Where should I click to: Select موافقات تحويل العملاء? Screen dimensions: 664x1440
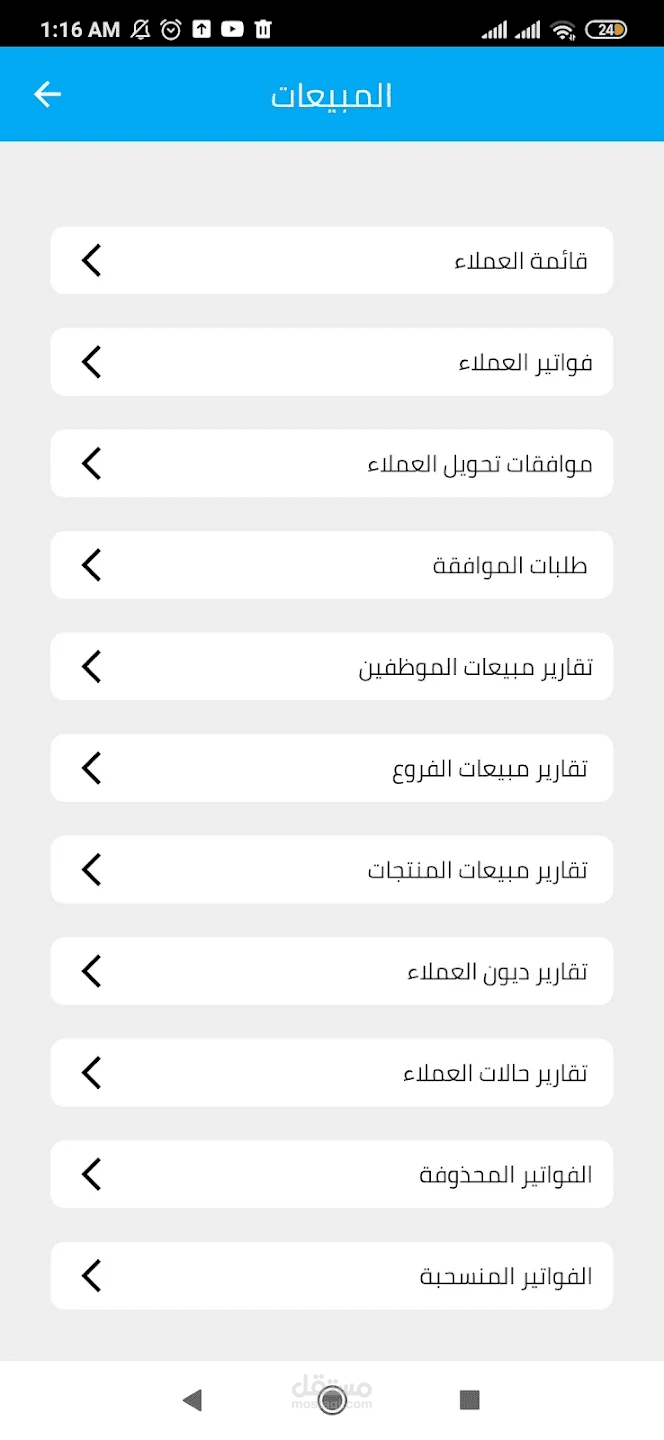(x=331, y=464)
